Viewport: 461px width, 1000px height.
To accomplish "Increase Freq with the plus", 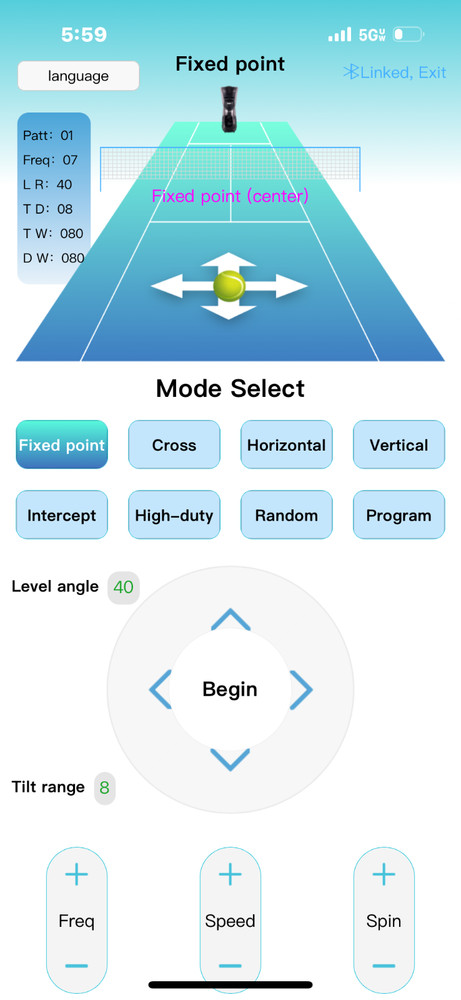I will (x=77, y=874).
